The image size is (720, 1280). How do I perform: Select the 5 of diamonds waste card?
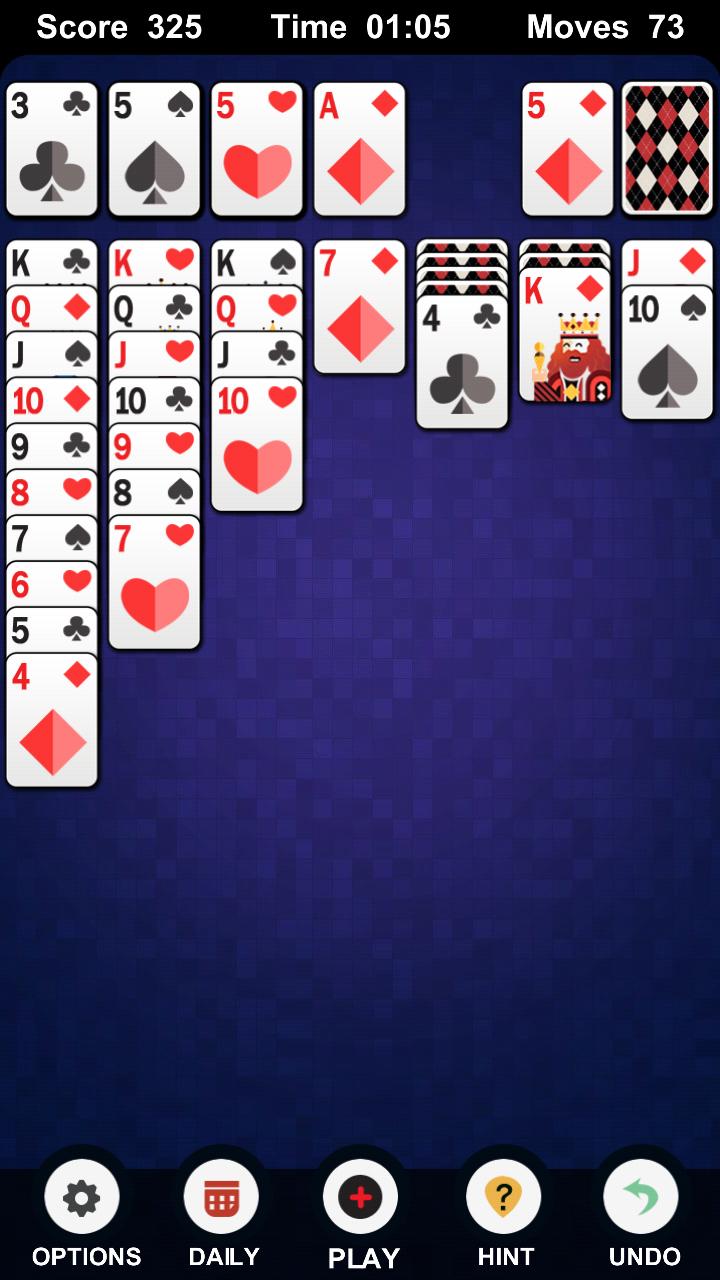(567, 149)
